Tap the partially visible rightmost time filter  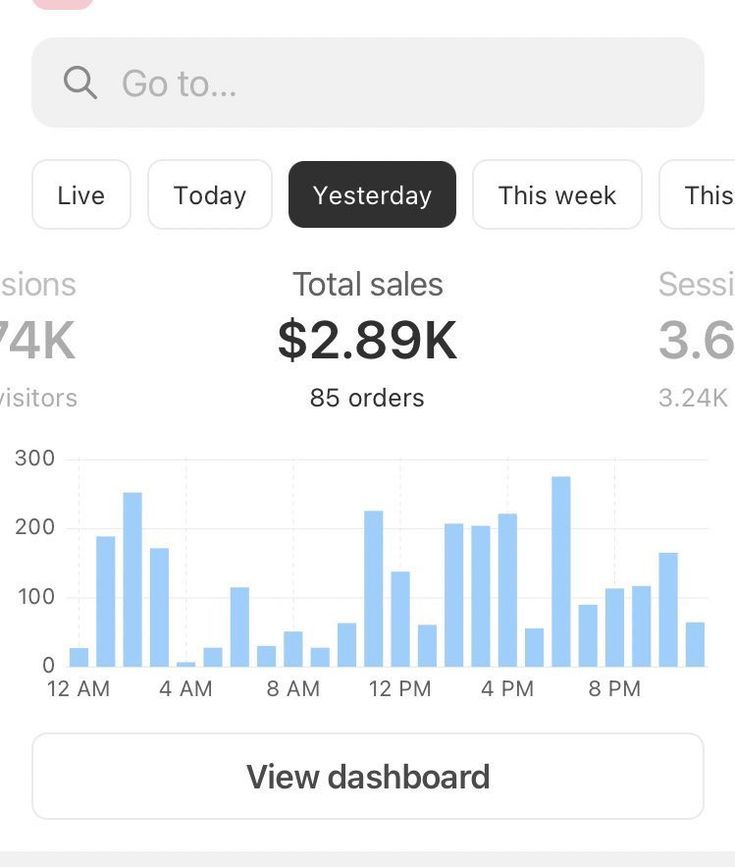tap(706, 194)
